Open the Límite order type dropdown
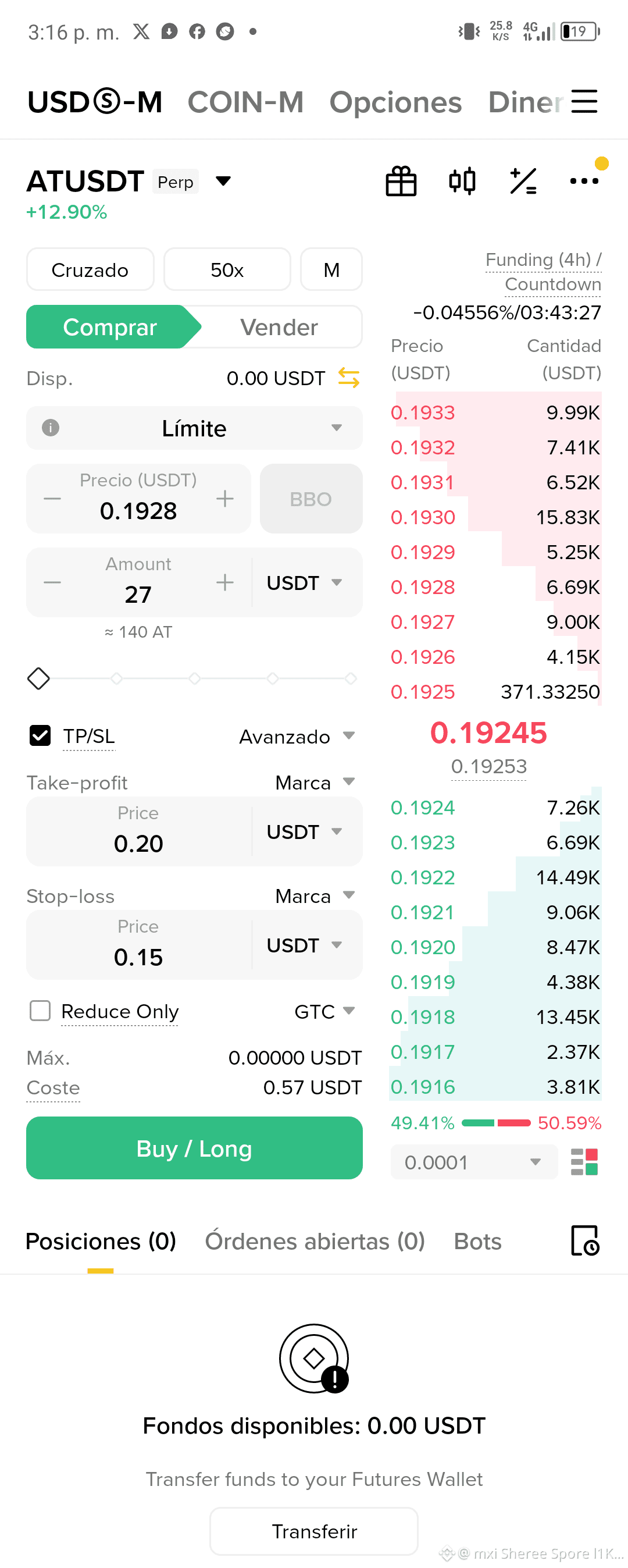 194,428
